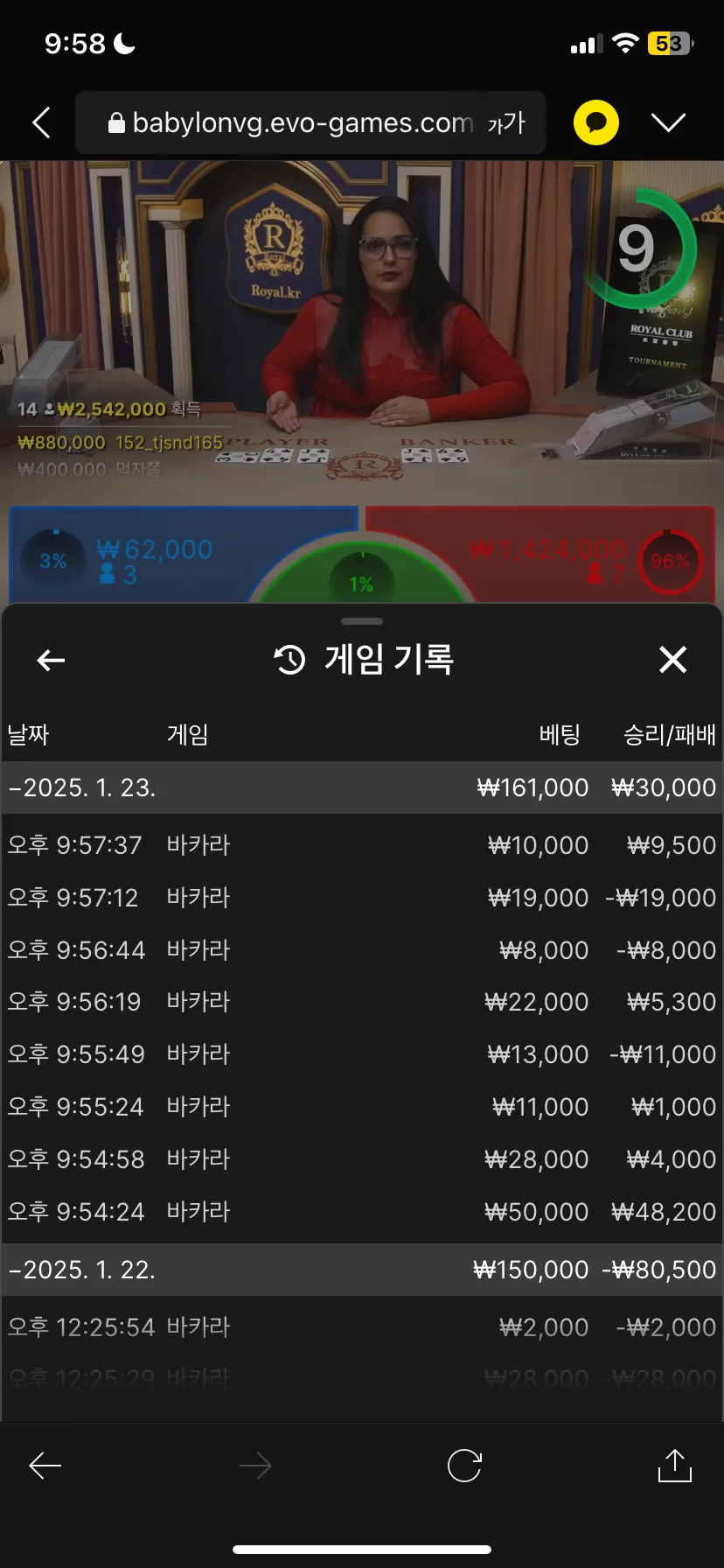Open the 오후 9:56:19 baccarat record

coord(362,1002)
